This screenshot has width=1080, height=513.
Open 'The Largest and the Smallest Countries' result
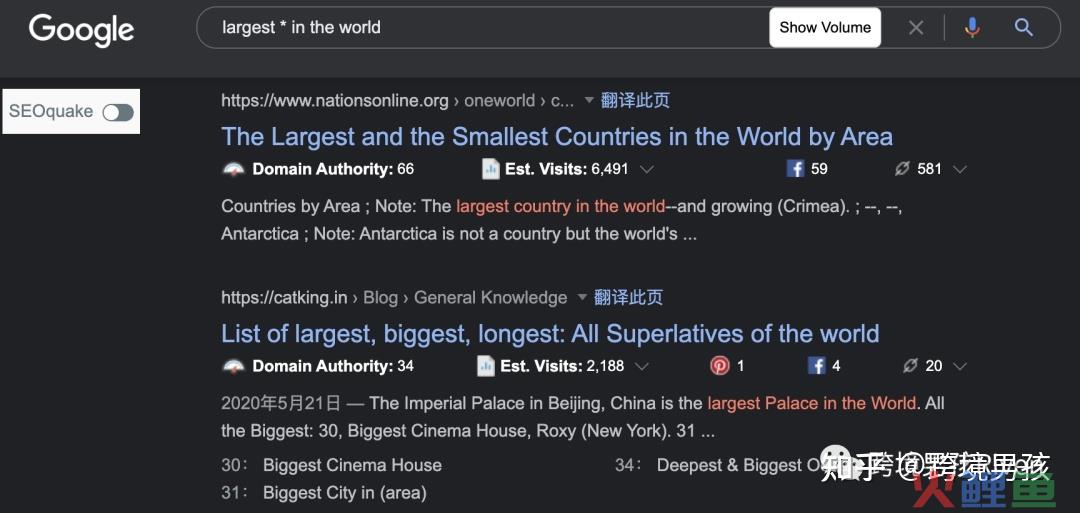click(x=556, y=137)
